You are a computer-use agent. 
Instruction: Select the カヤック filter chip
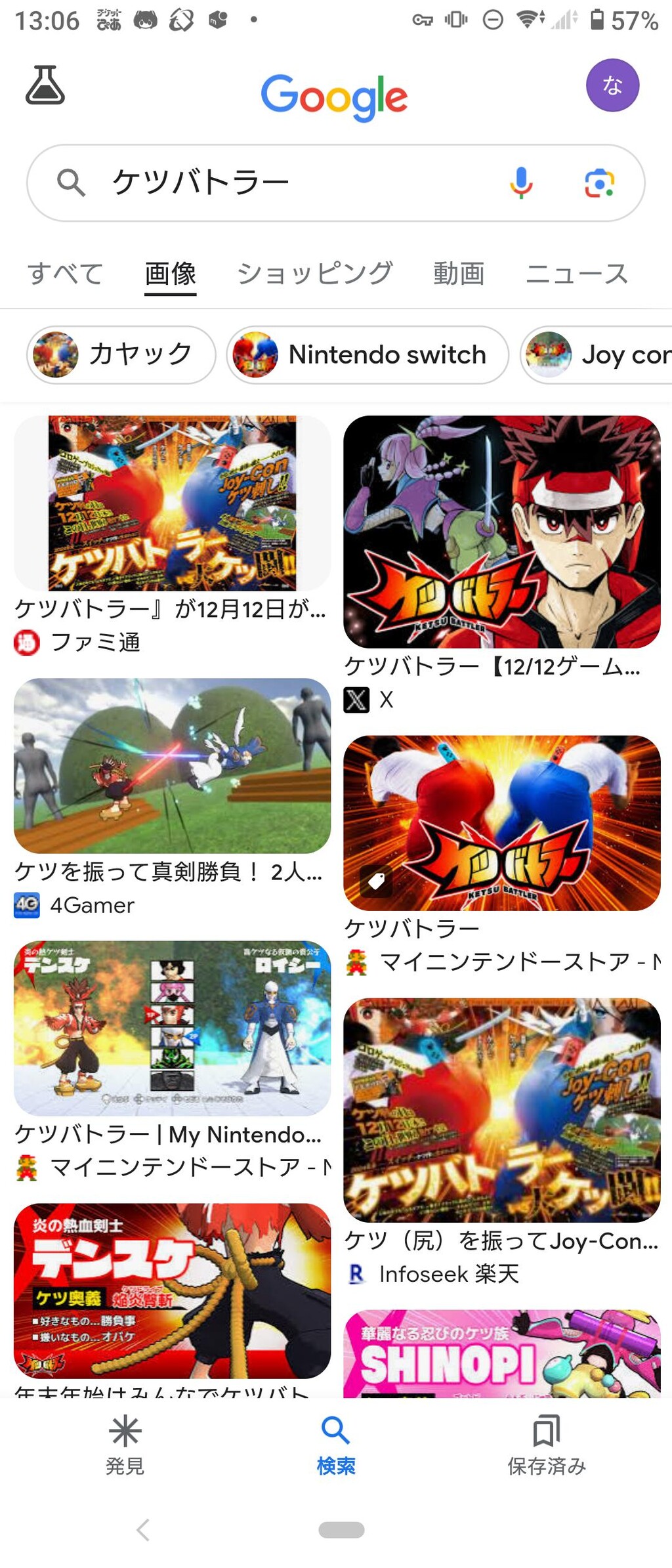tap(121, 354)
